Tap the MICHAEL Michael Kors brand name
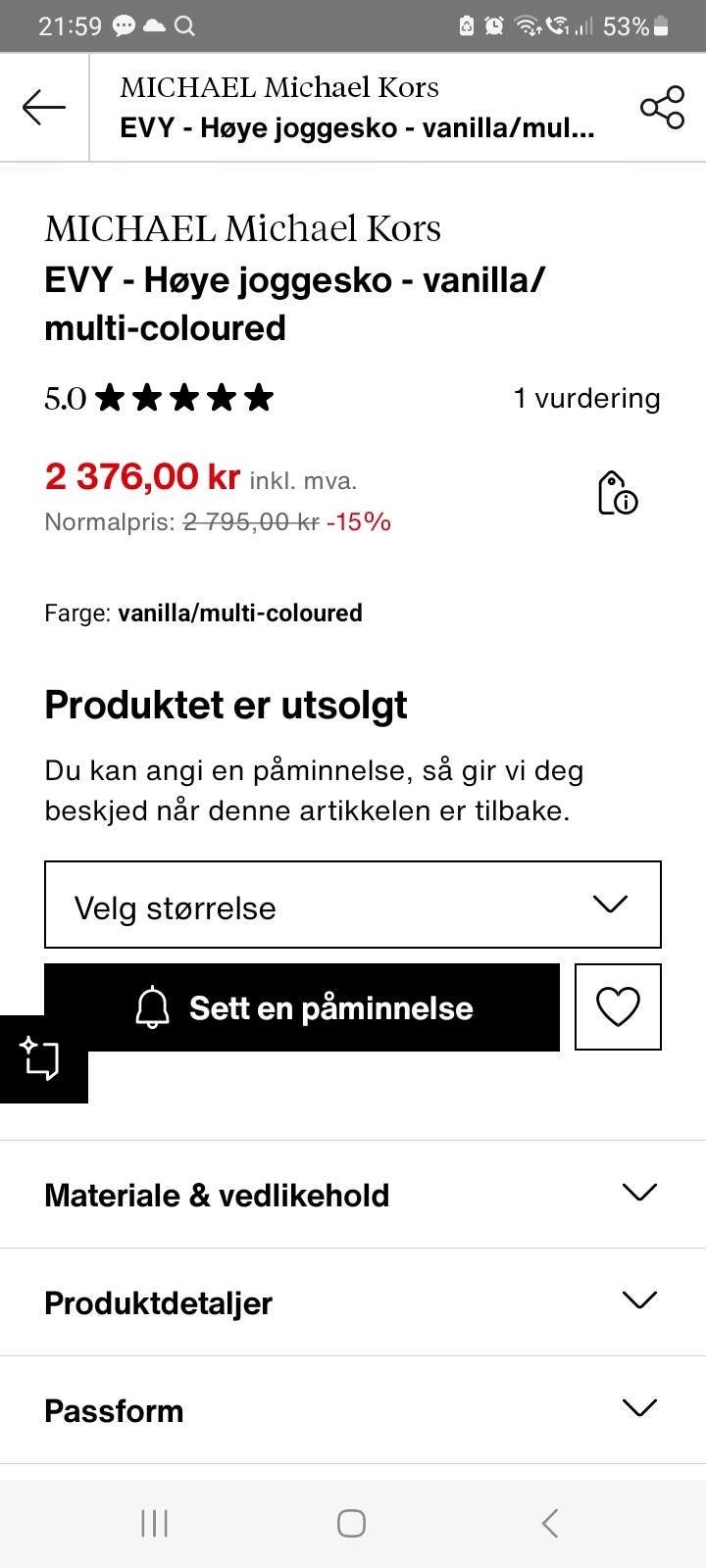The image size is (706, 1568). (x=242, y=227)
